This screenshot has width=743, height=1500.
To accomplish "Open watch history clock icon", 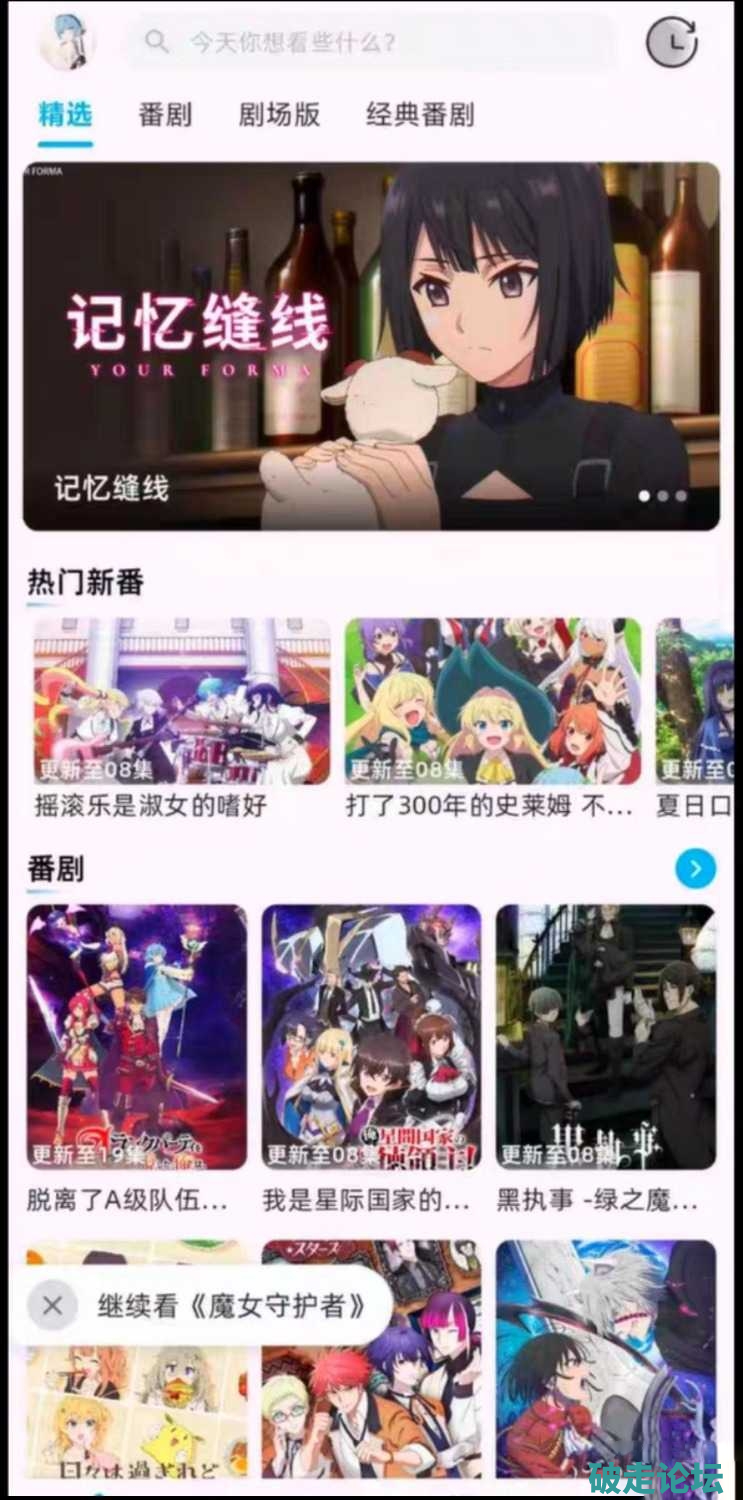I will tap(672, 42).
